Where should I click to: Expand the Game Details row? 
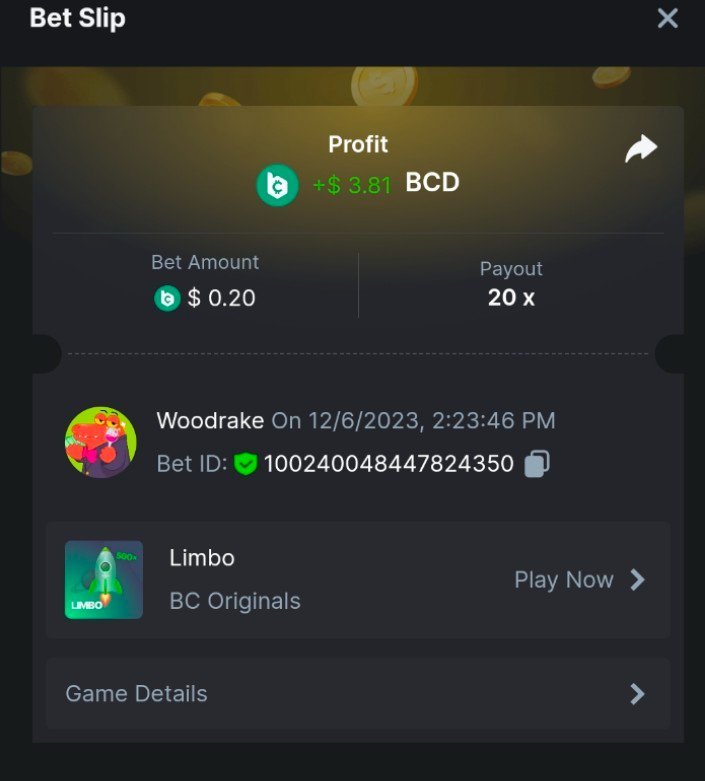357,694
